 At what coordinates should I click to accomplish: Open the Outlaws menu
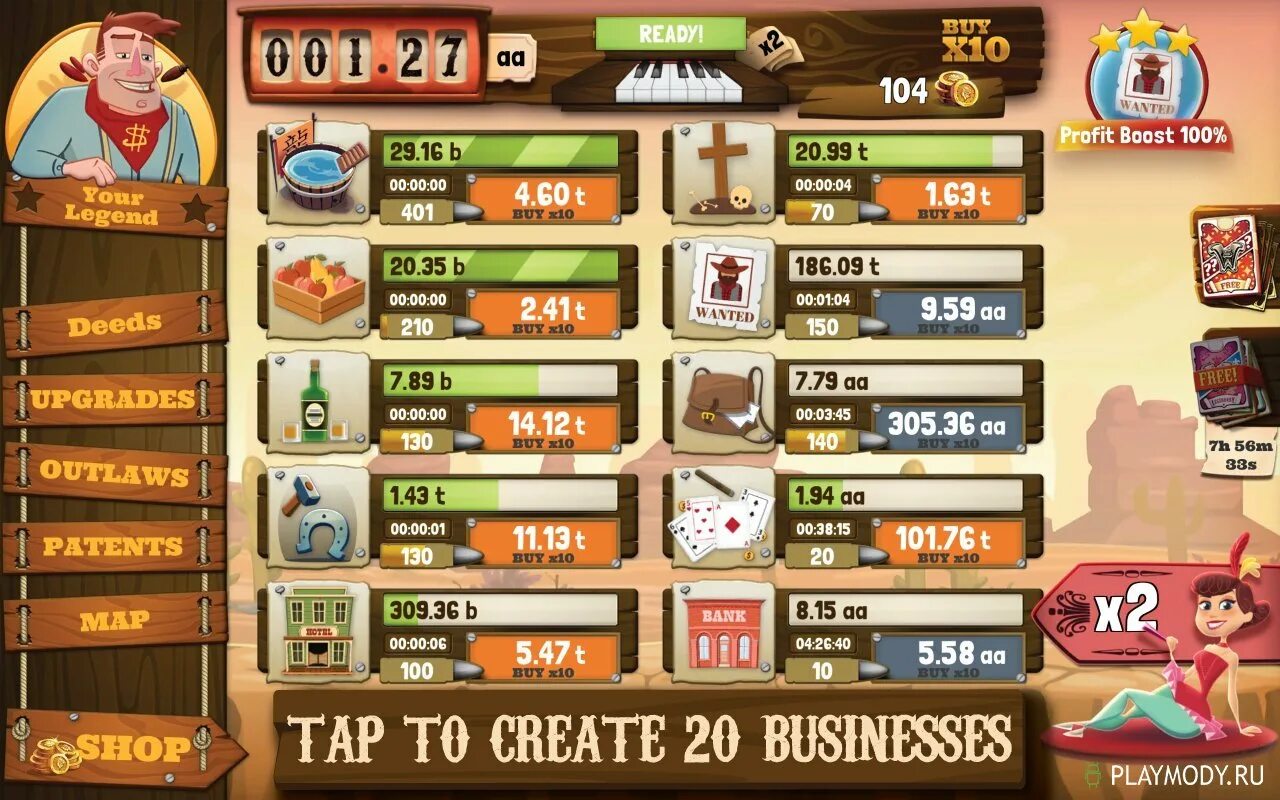(114, 474)
